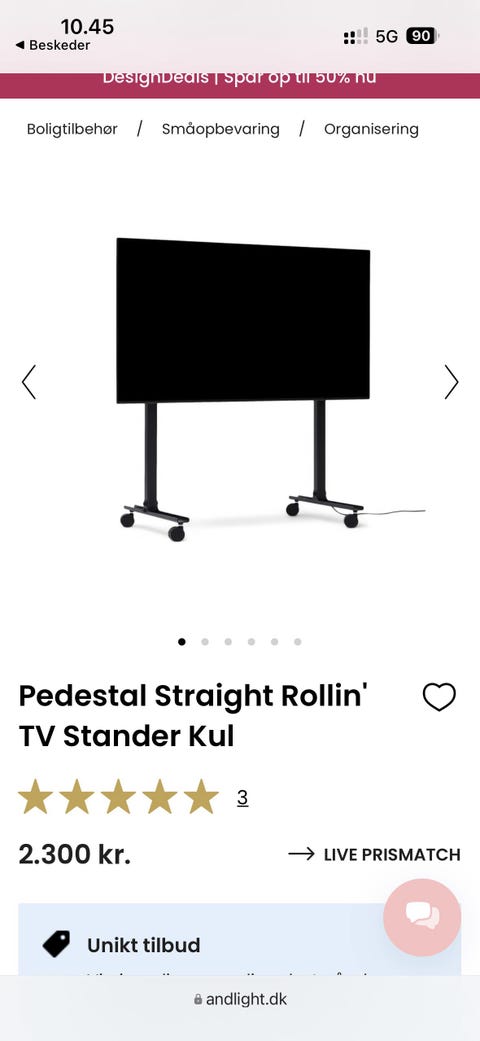Show previous product image

(x=29, y=382)
